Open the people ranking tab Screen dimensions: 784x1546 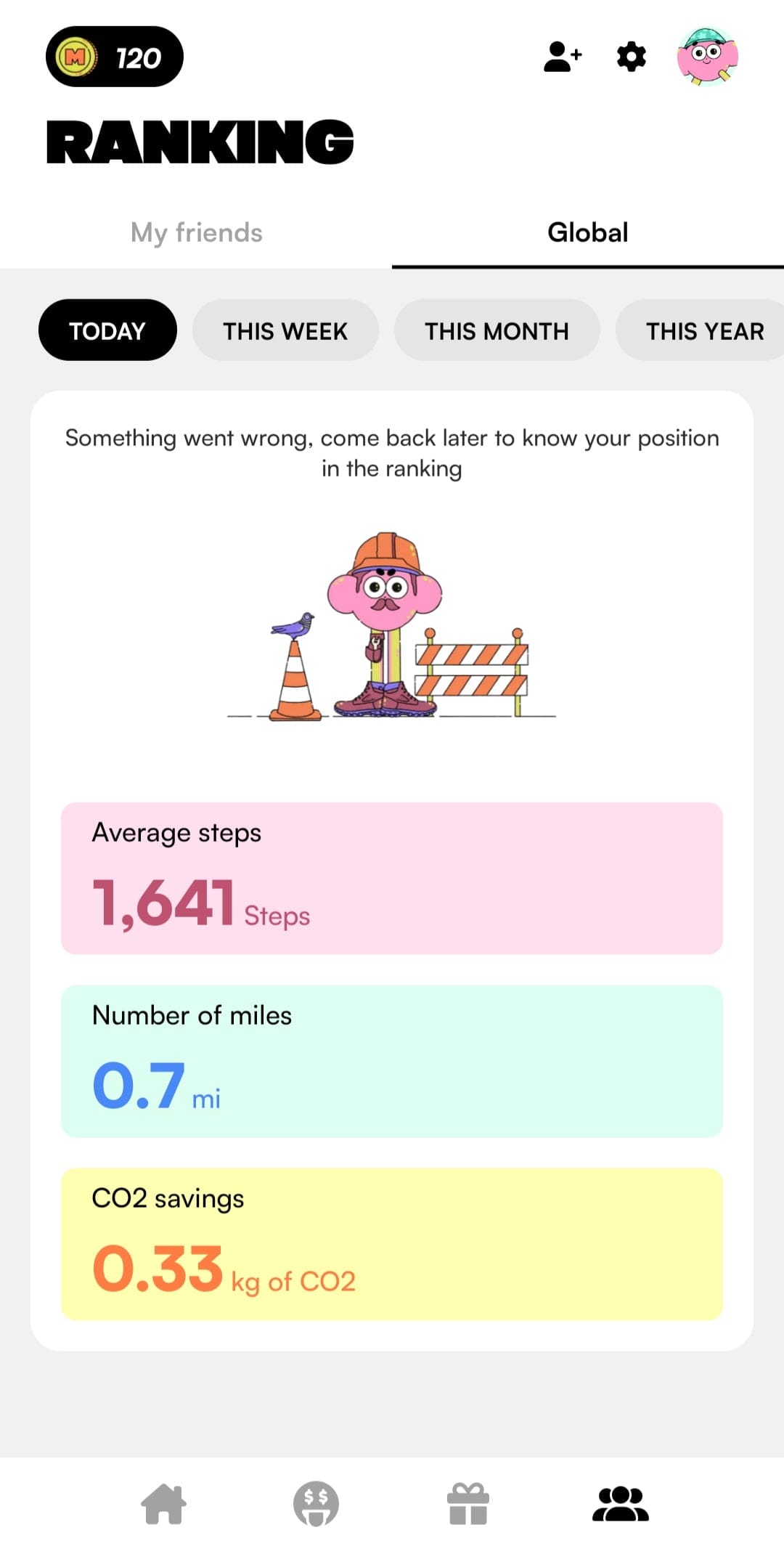point(621,1503)
